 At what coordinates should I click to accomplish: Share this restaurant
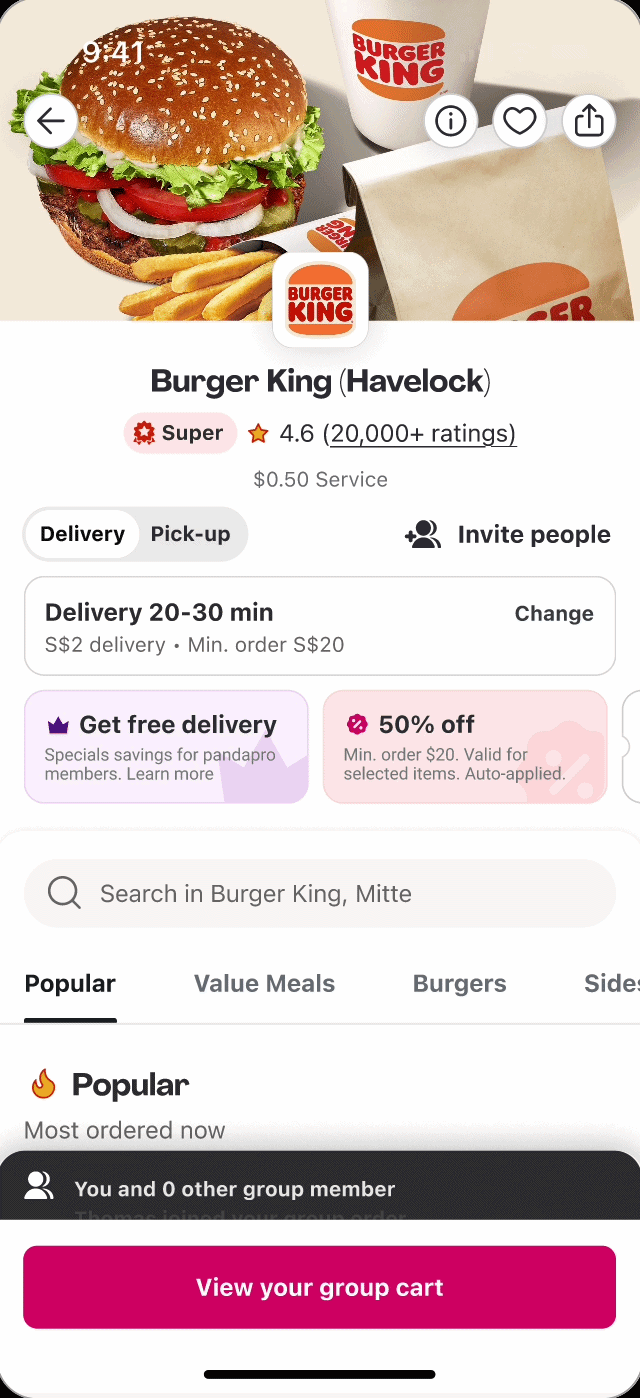point(589,121)
